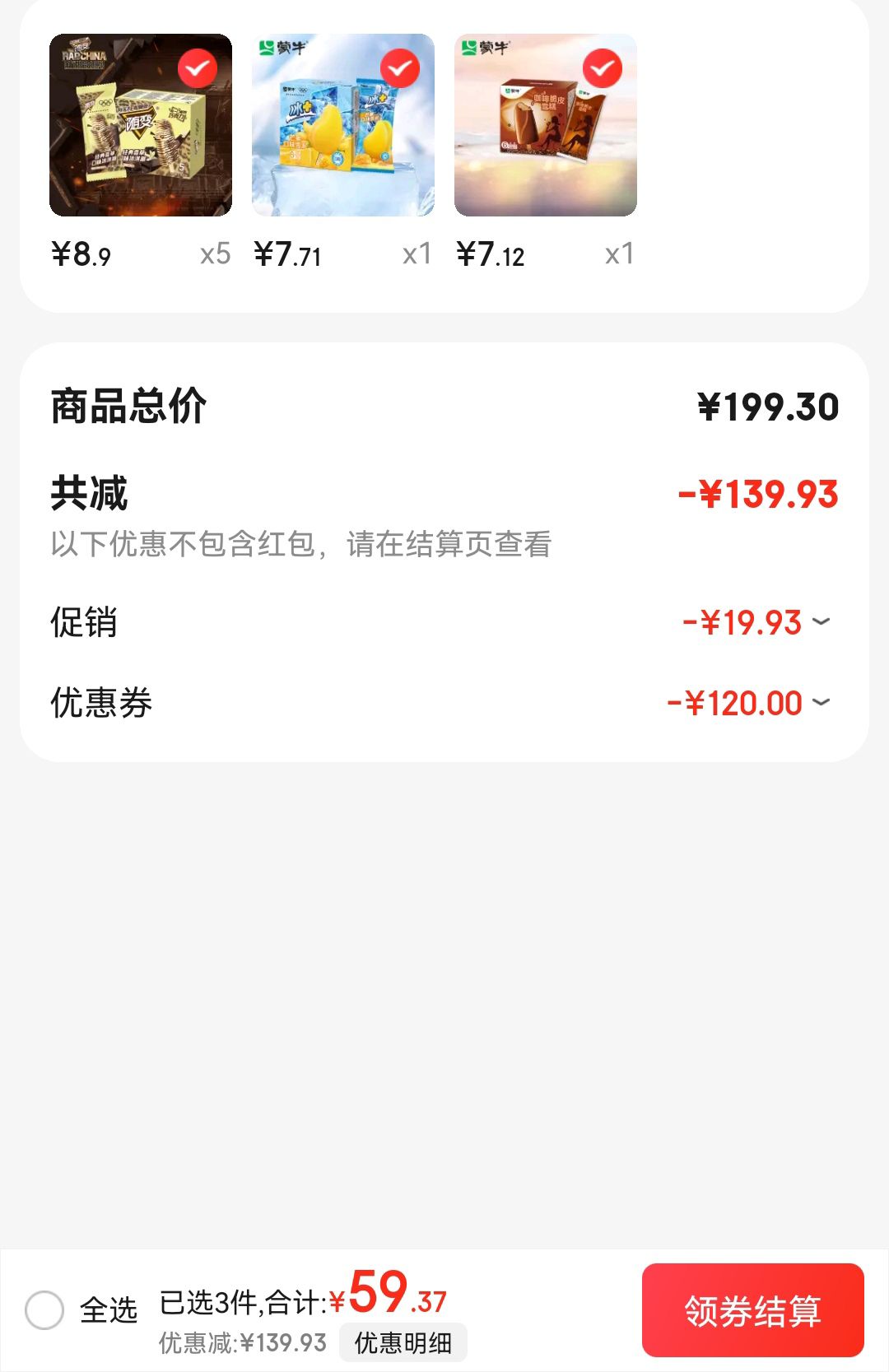Uncheck the ¥7.12 chocolate ice cream item
The image size is (889, 1372).
click(603, 68)
